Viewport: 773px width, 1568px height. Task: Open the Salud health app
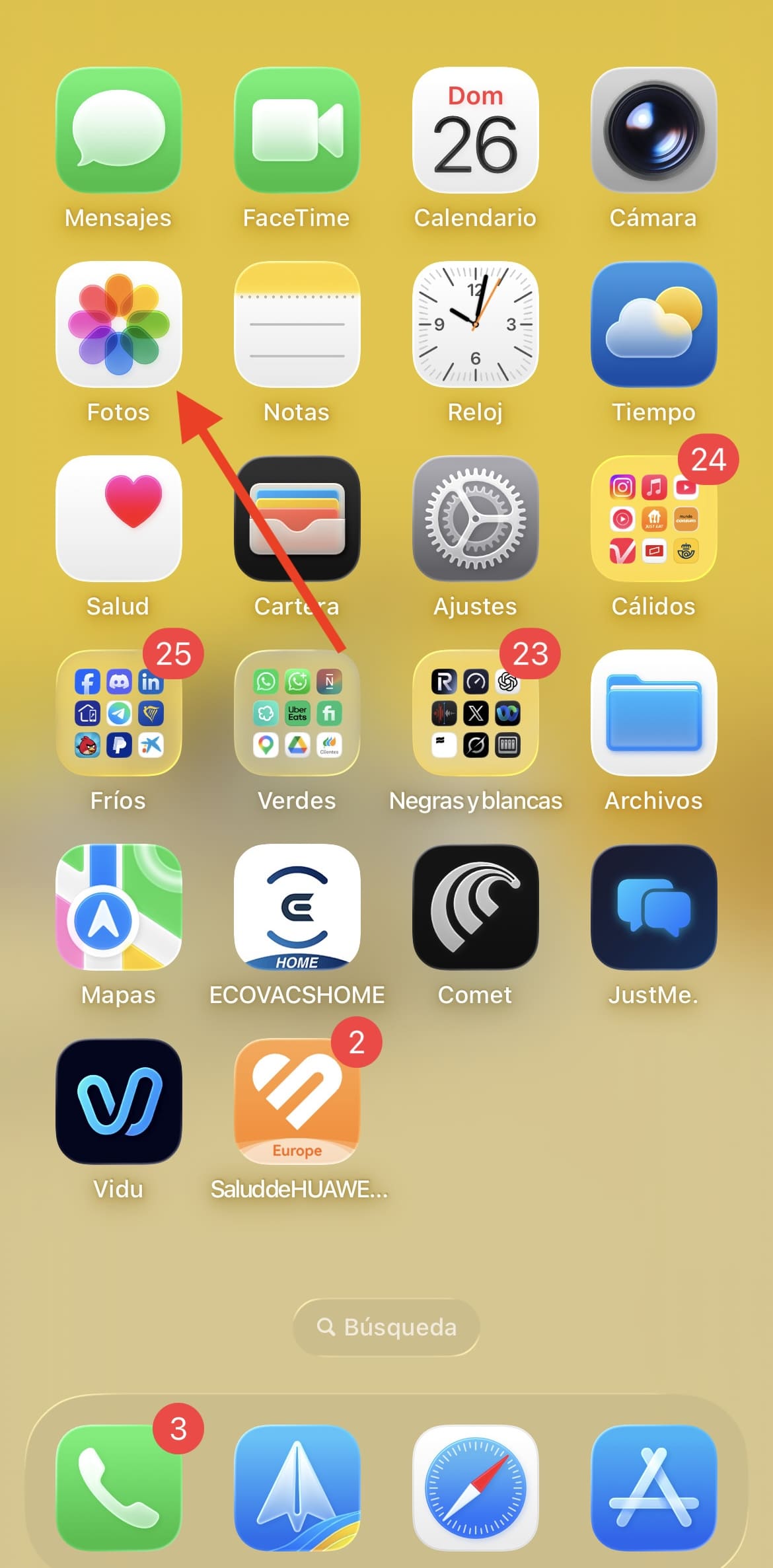coord(118,518)
